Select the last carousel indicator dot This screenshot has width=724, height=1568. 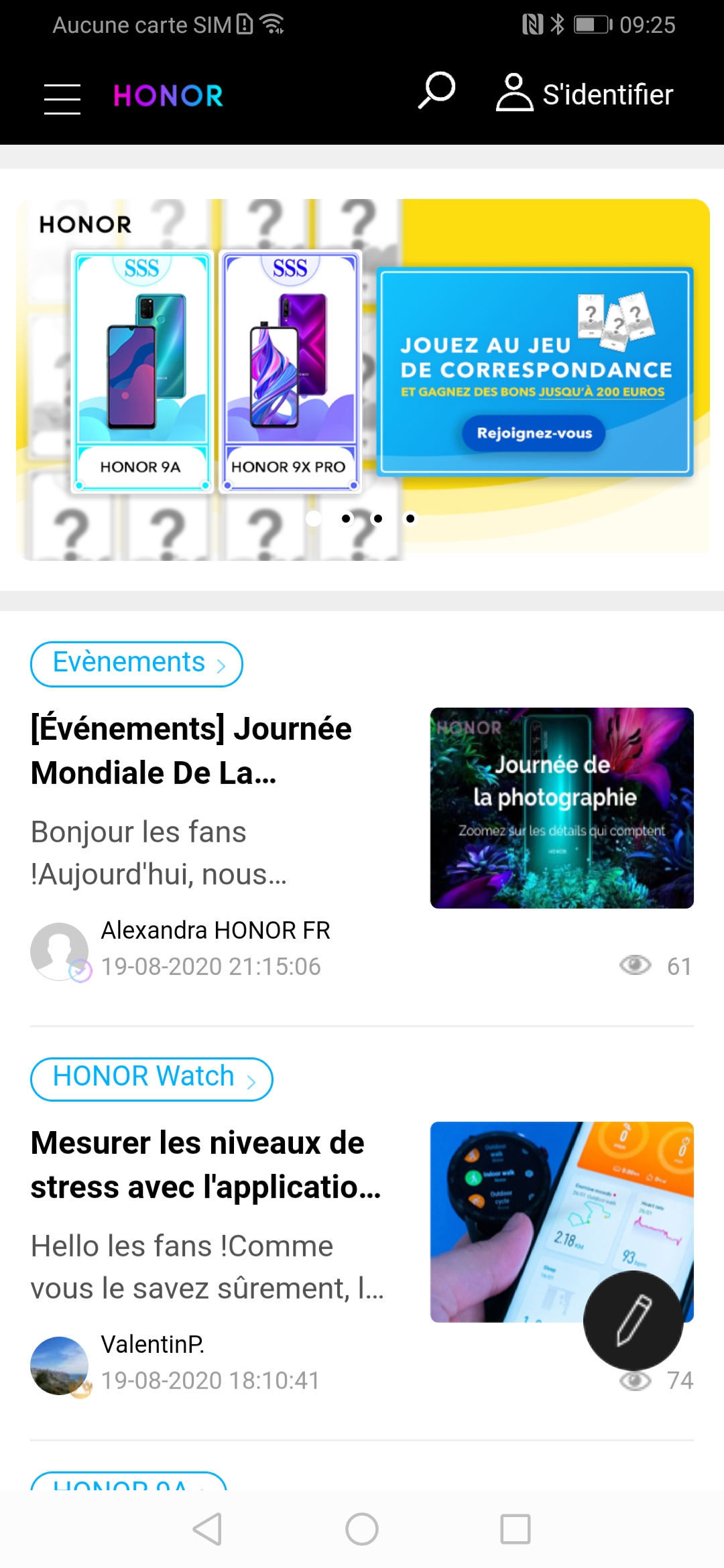pos(410,518)
